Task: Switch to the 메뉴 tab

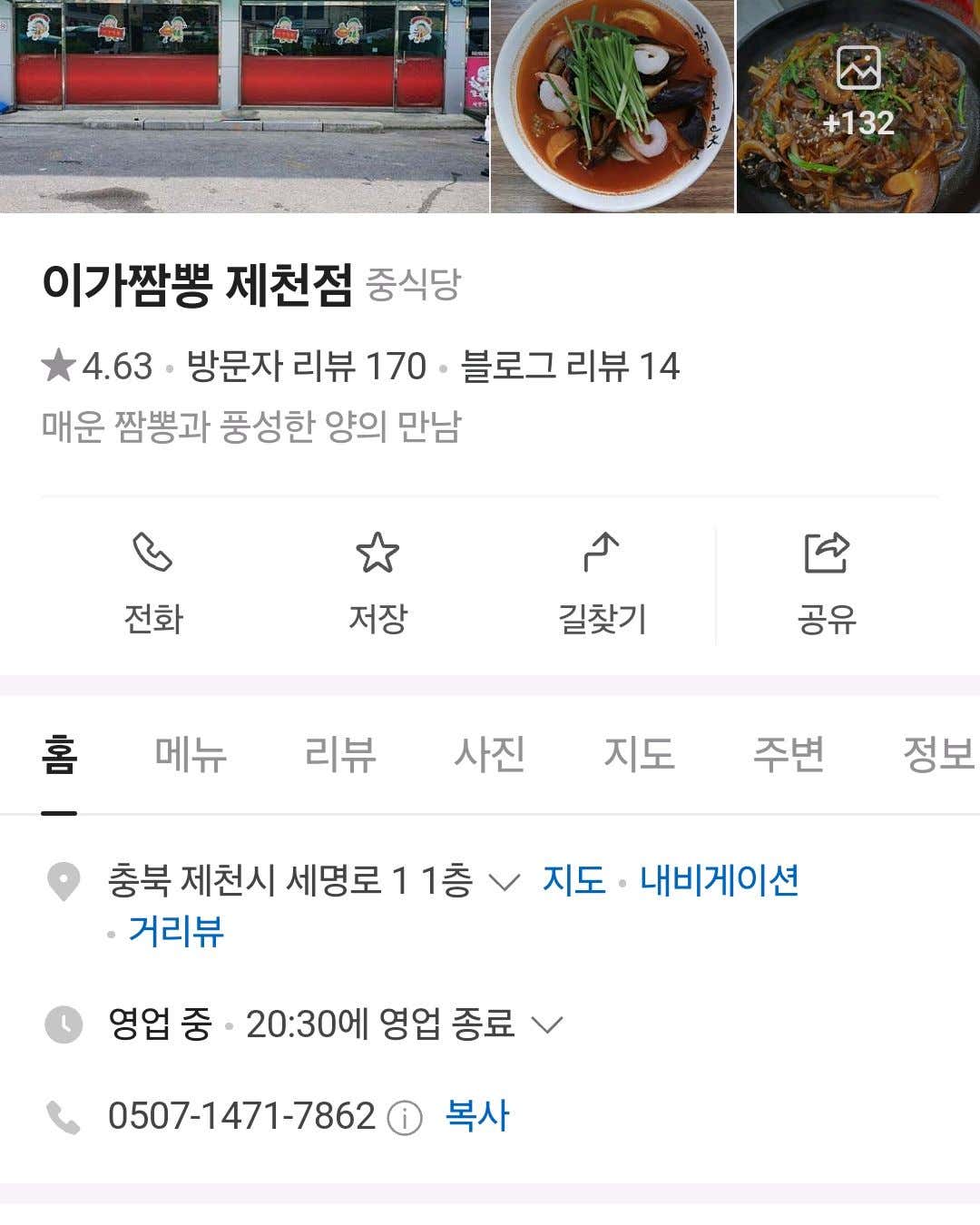Action: (191, 754)
